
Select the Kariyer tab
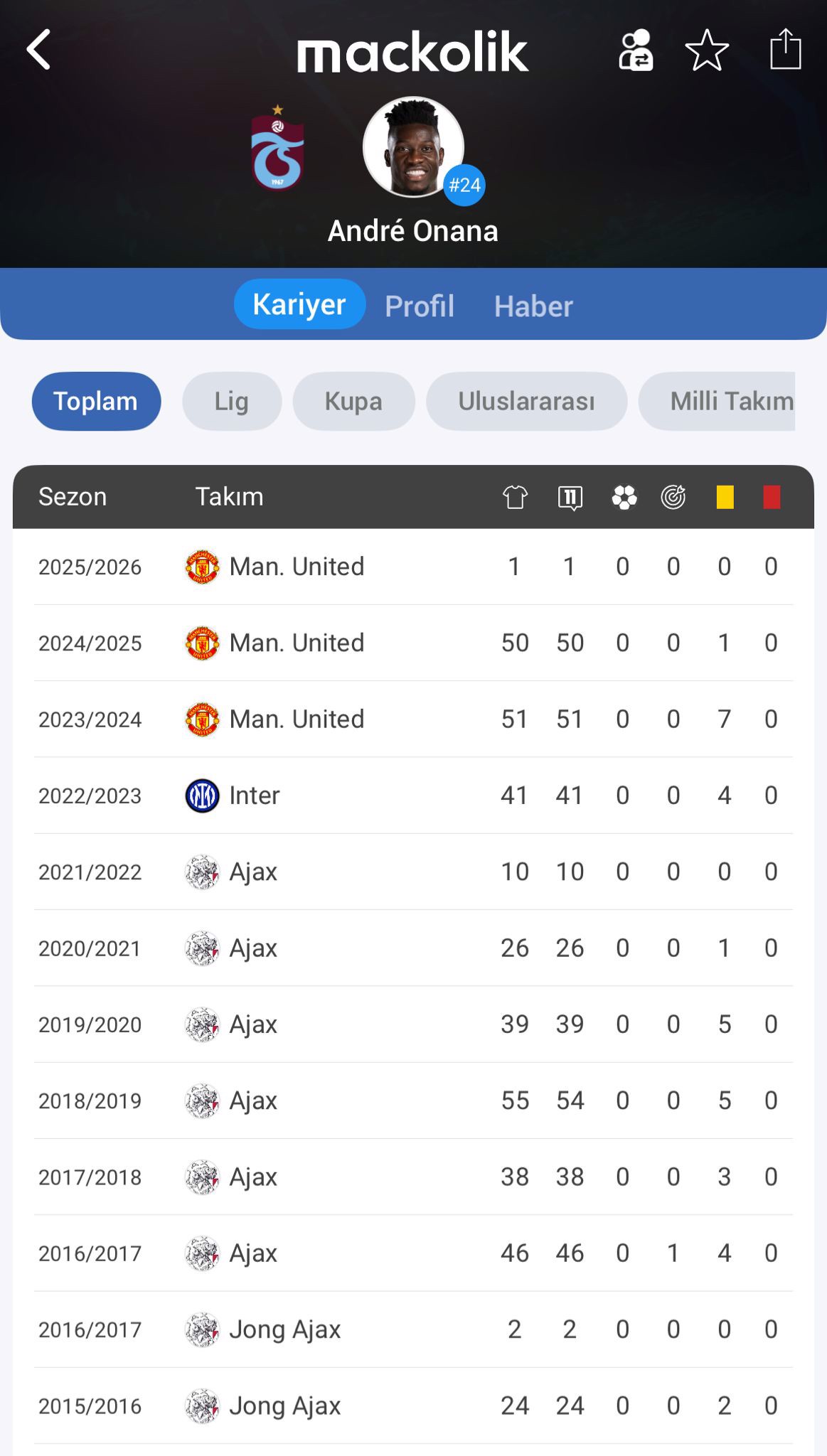[299, 304]
